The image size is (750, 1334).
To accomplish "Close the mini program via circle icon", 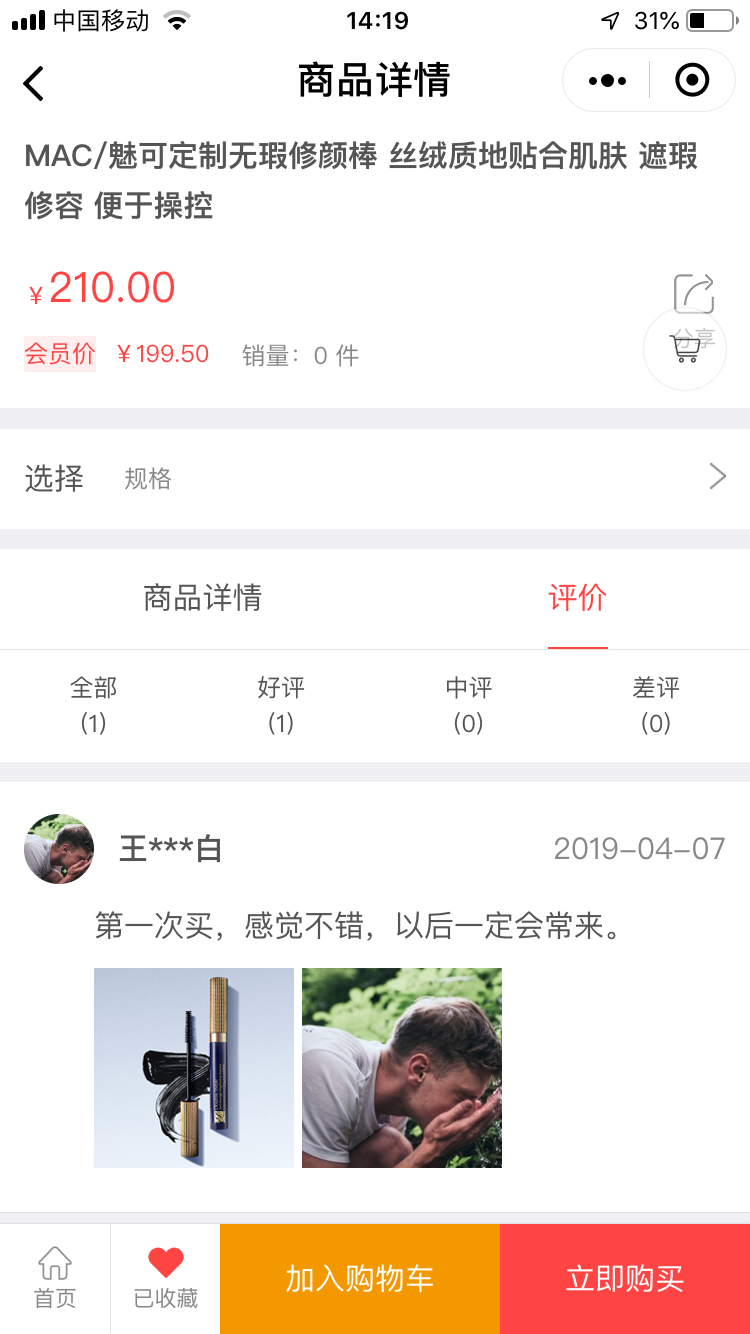I will [x=692, y=81].
